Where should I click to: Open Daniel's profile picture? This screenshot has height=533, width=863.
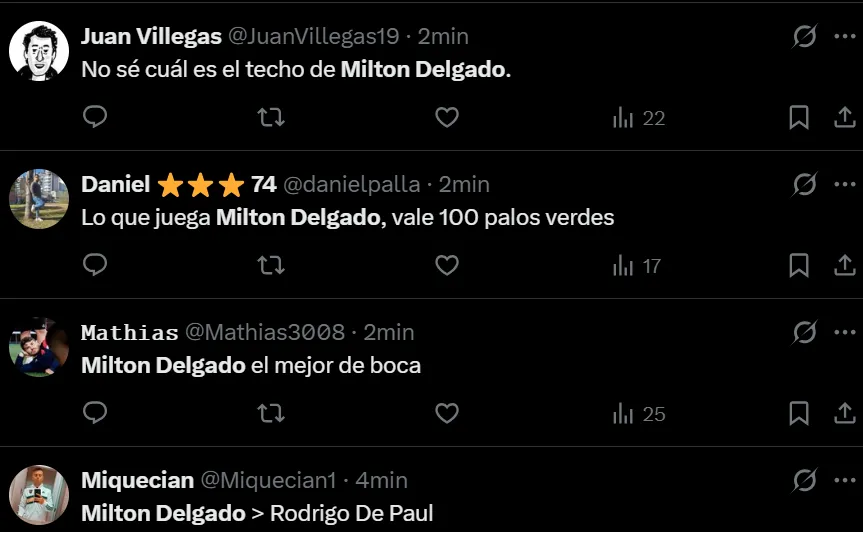coord(39,199)
